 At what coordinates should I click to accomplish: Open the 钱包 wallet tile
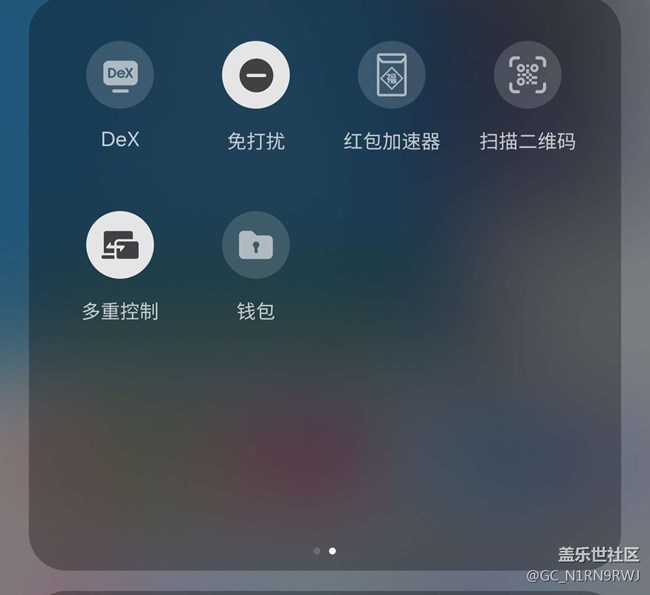pyautogui.click(x=256, y=245)
